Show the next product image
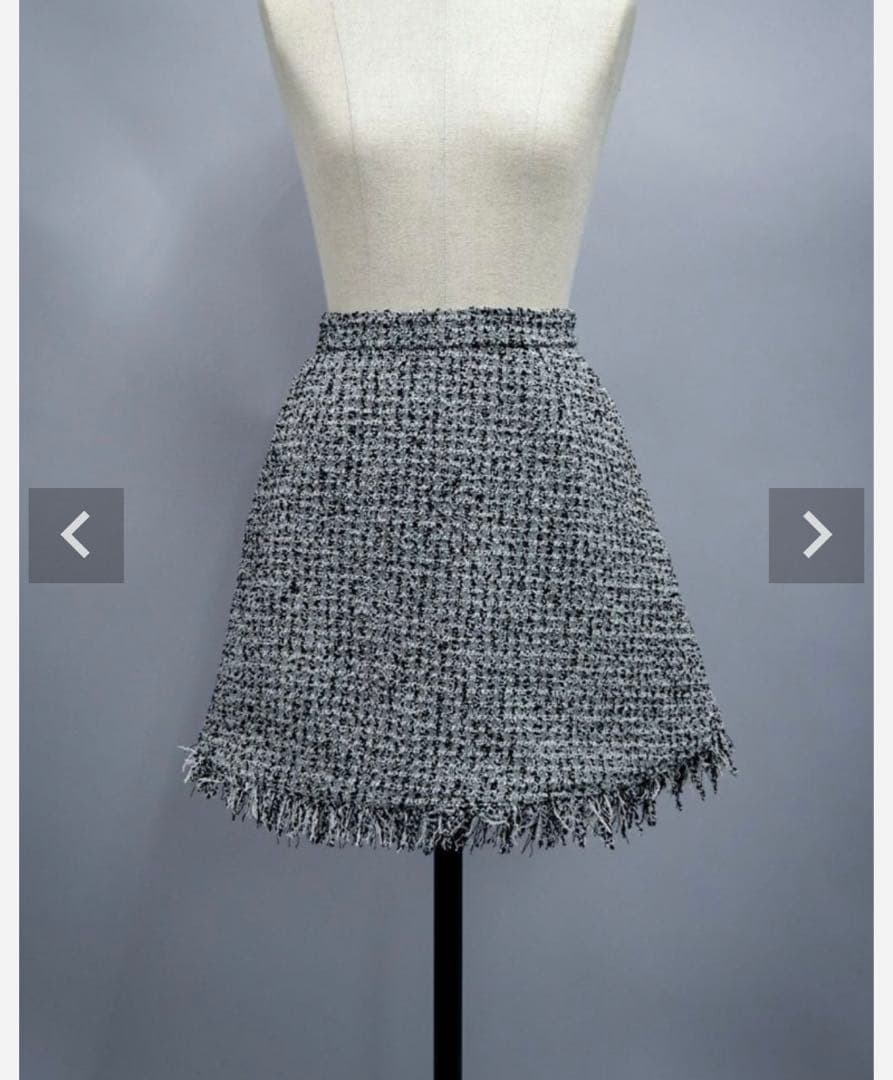 click(816, 535)
